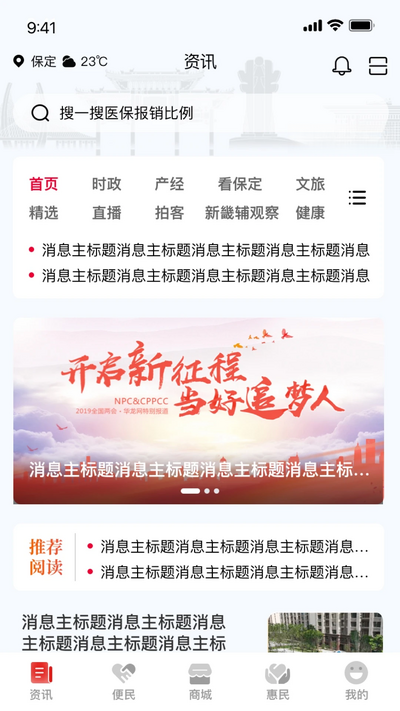
Task: Switch to the 便民 bottom tab
Action: (123, 682)
